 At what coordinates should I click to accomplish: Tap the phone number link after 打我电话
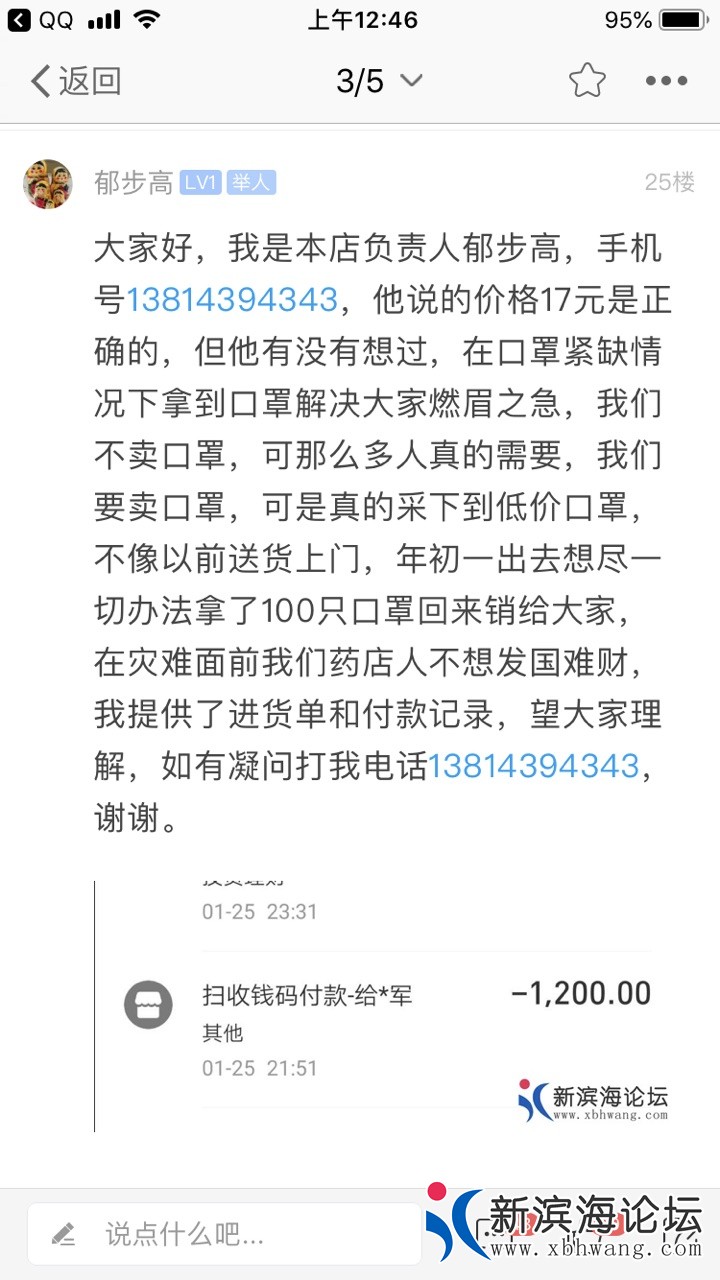tap(533, 765)
